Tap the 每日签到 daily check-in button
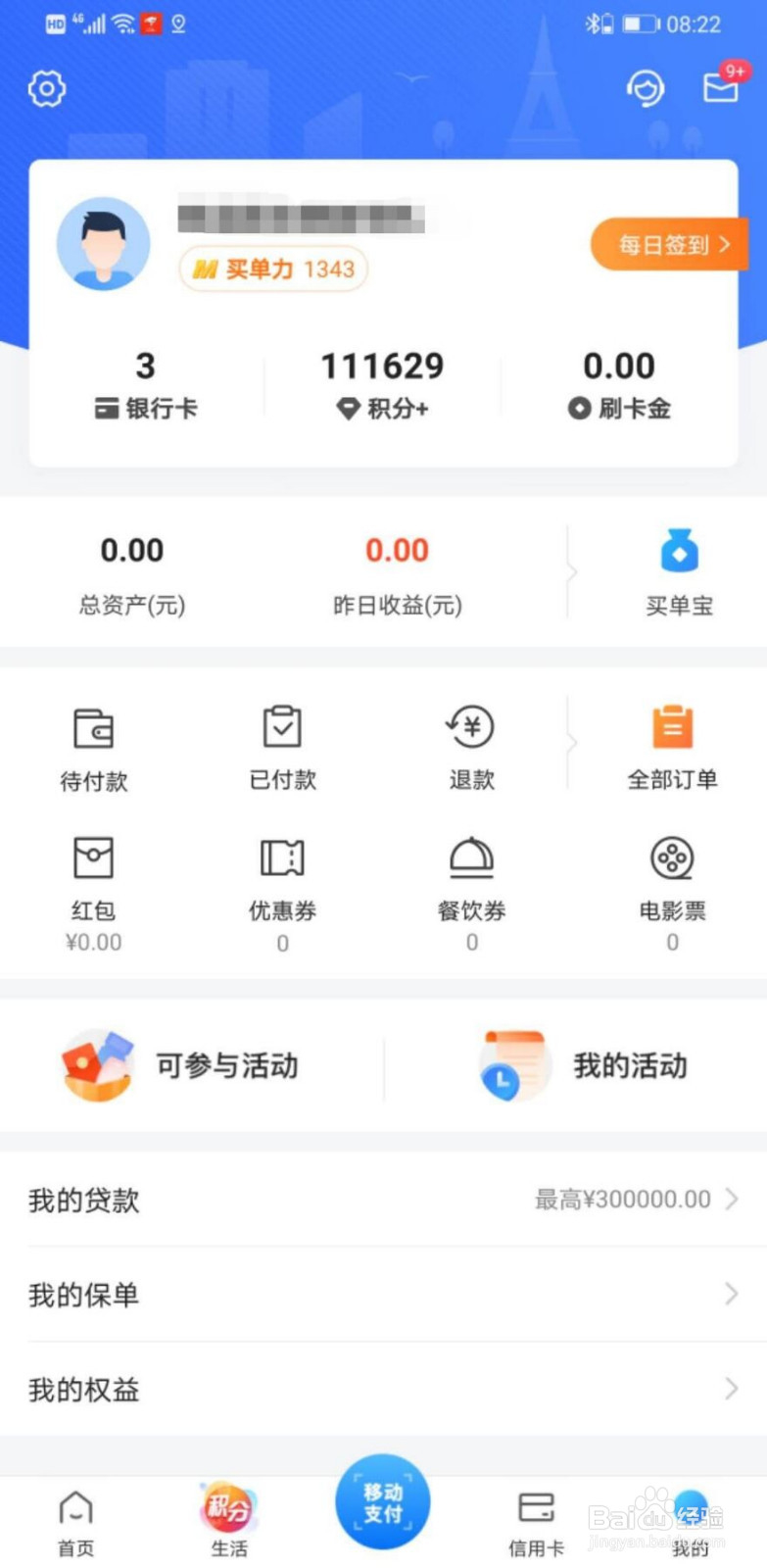 tap(669, 244)
